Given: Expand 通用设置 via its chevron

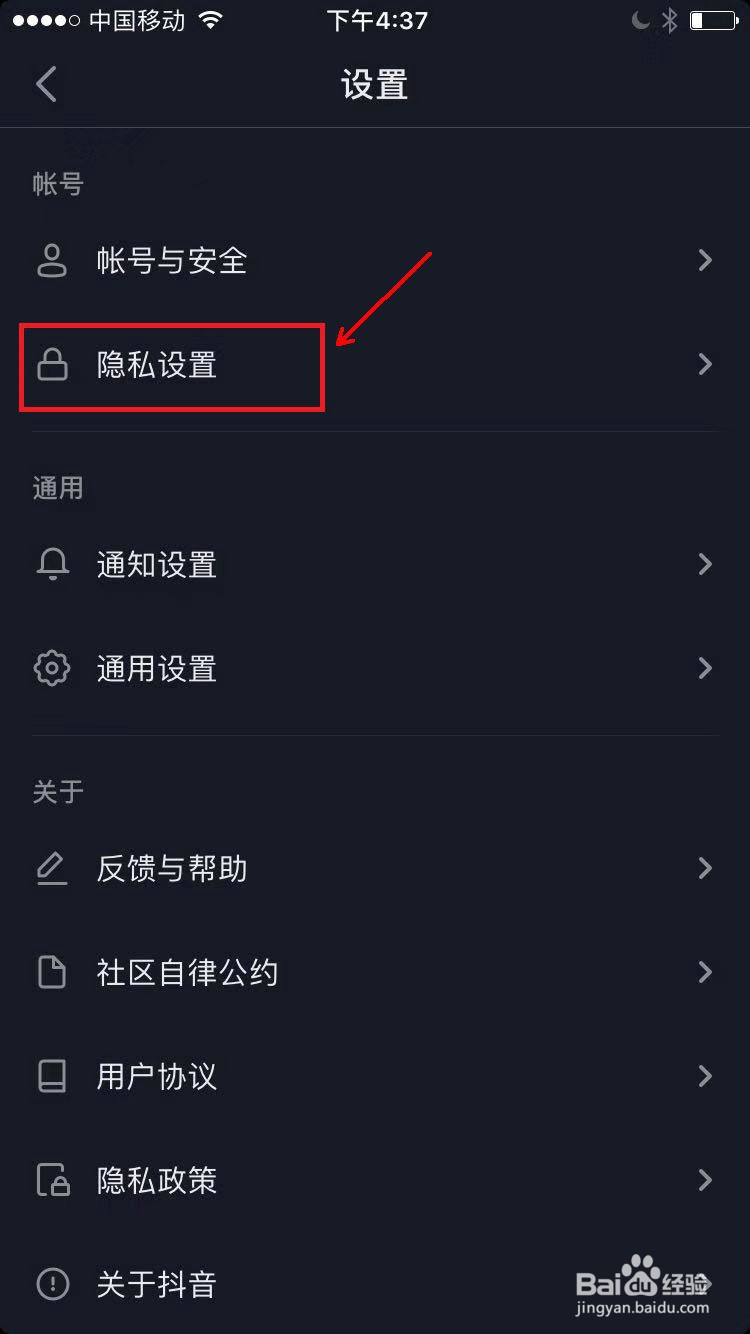Looking at the screenshot, I should 704,668.
